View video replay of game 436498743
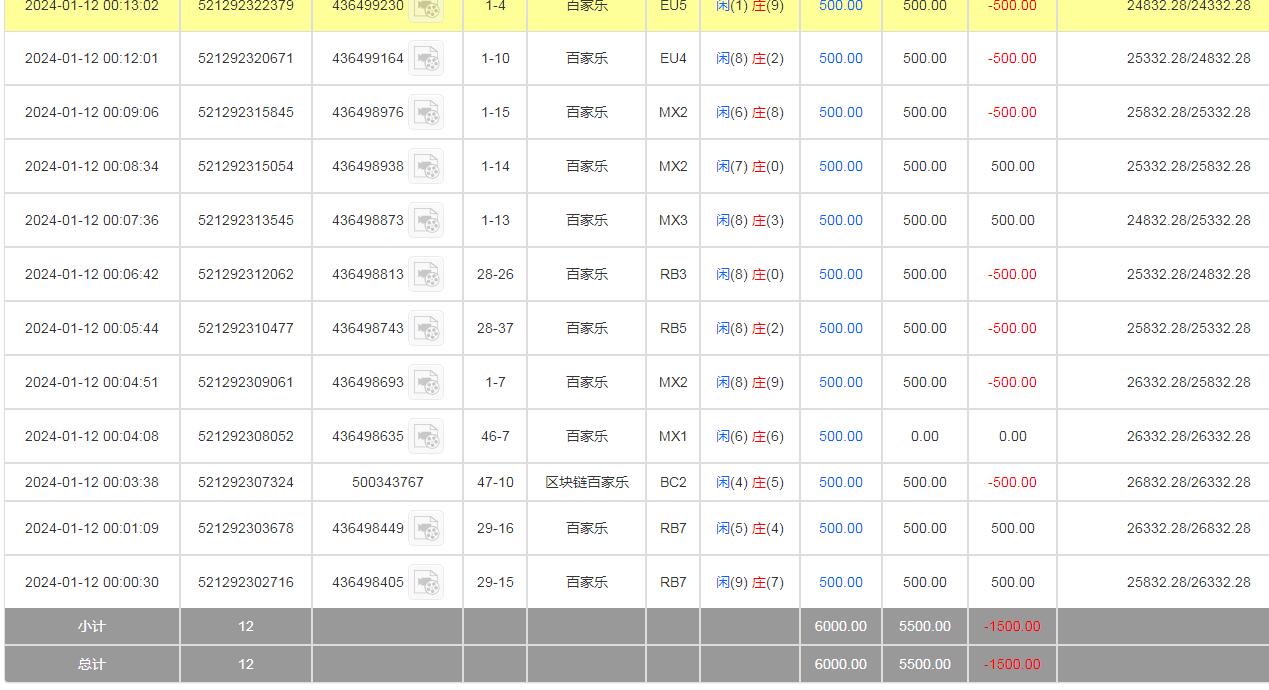The width and height of the screenshot is (1269, 690). point(427,329)
